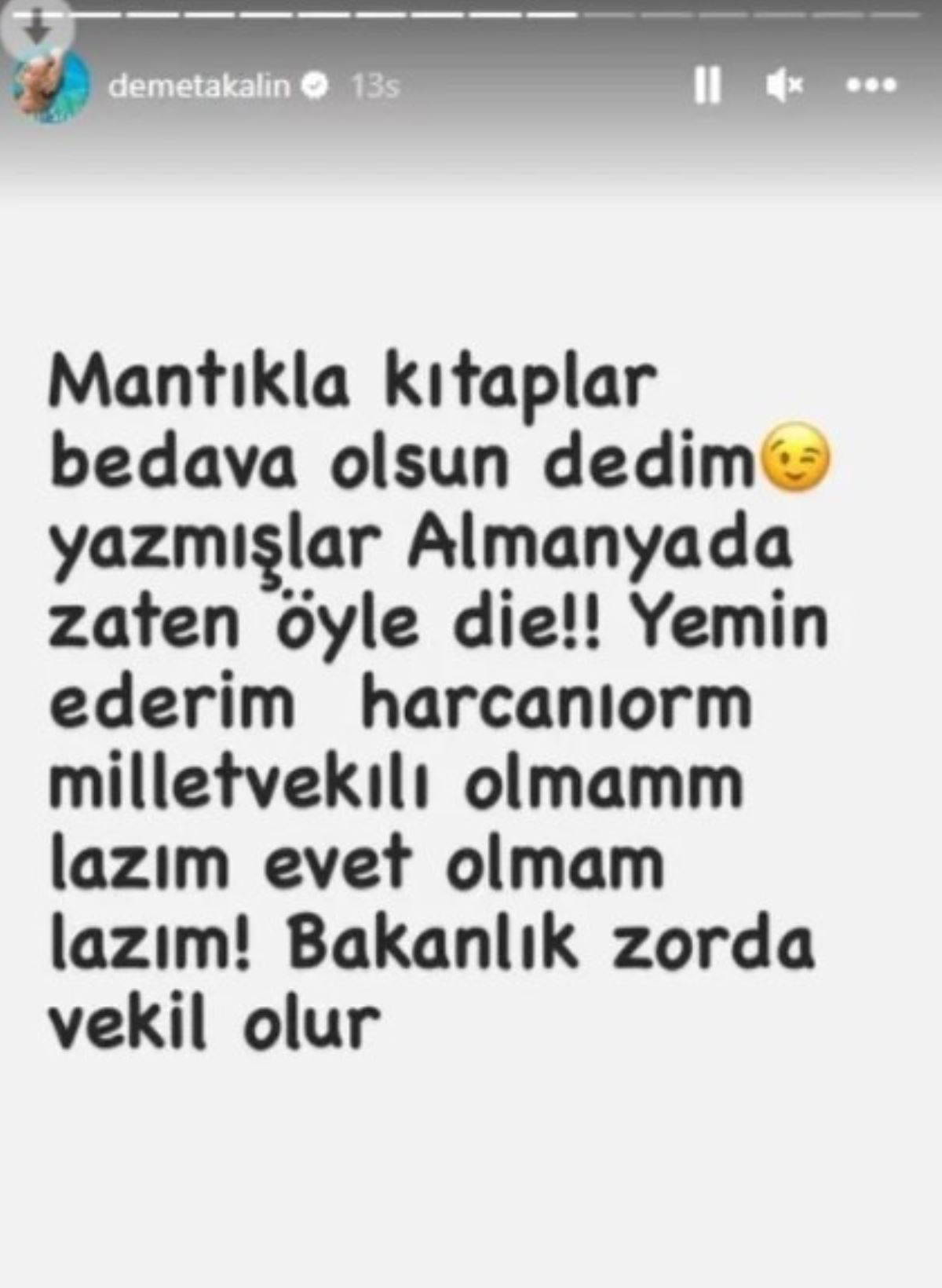The height and width of the screenshot is (1288, 942).
Task: Open the three-dot options menu
Action: (x=871, y=85)
